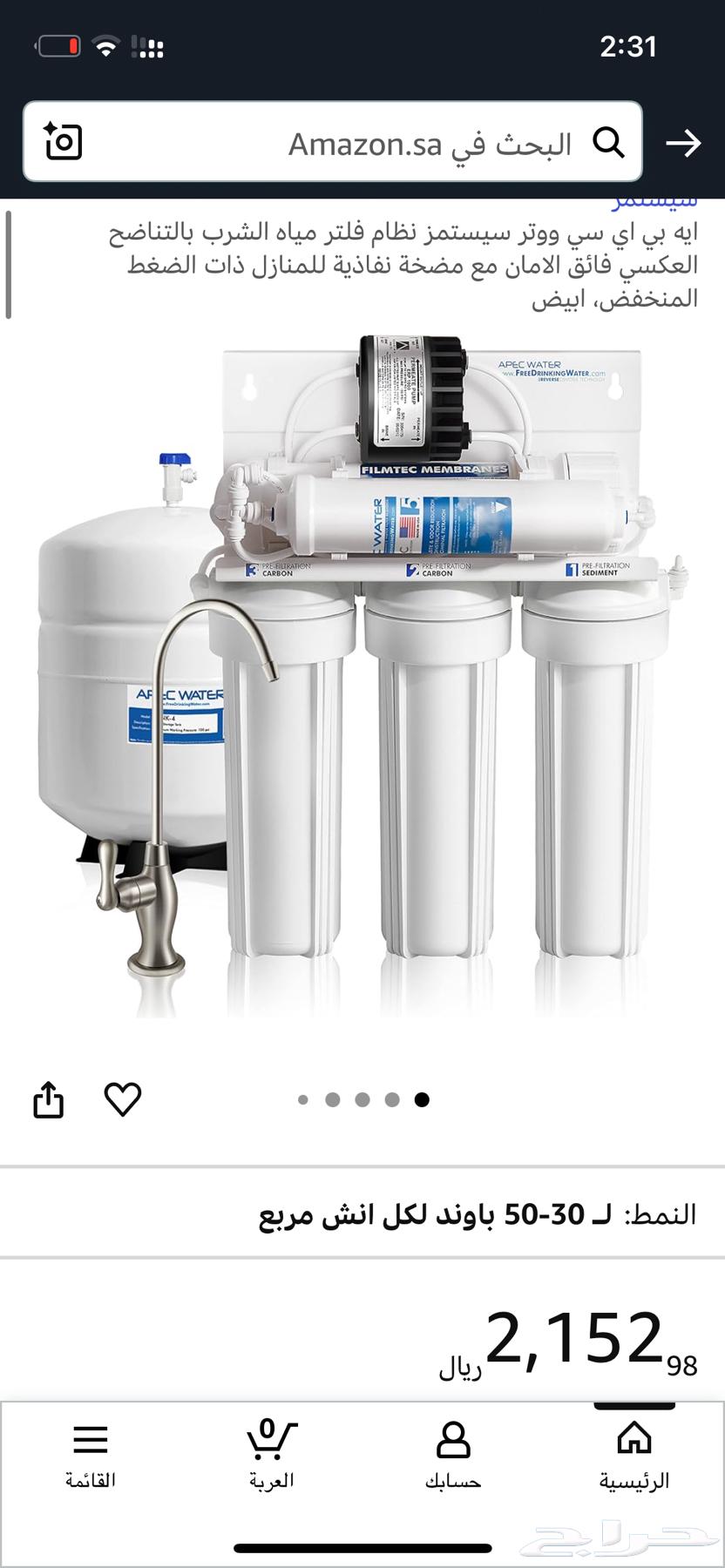The image size is (725, 1568).
Task: Open the brand link above the product title
Action: click(654, 202)
